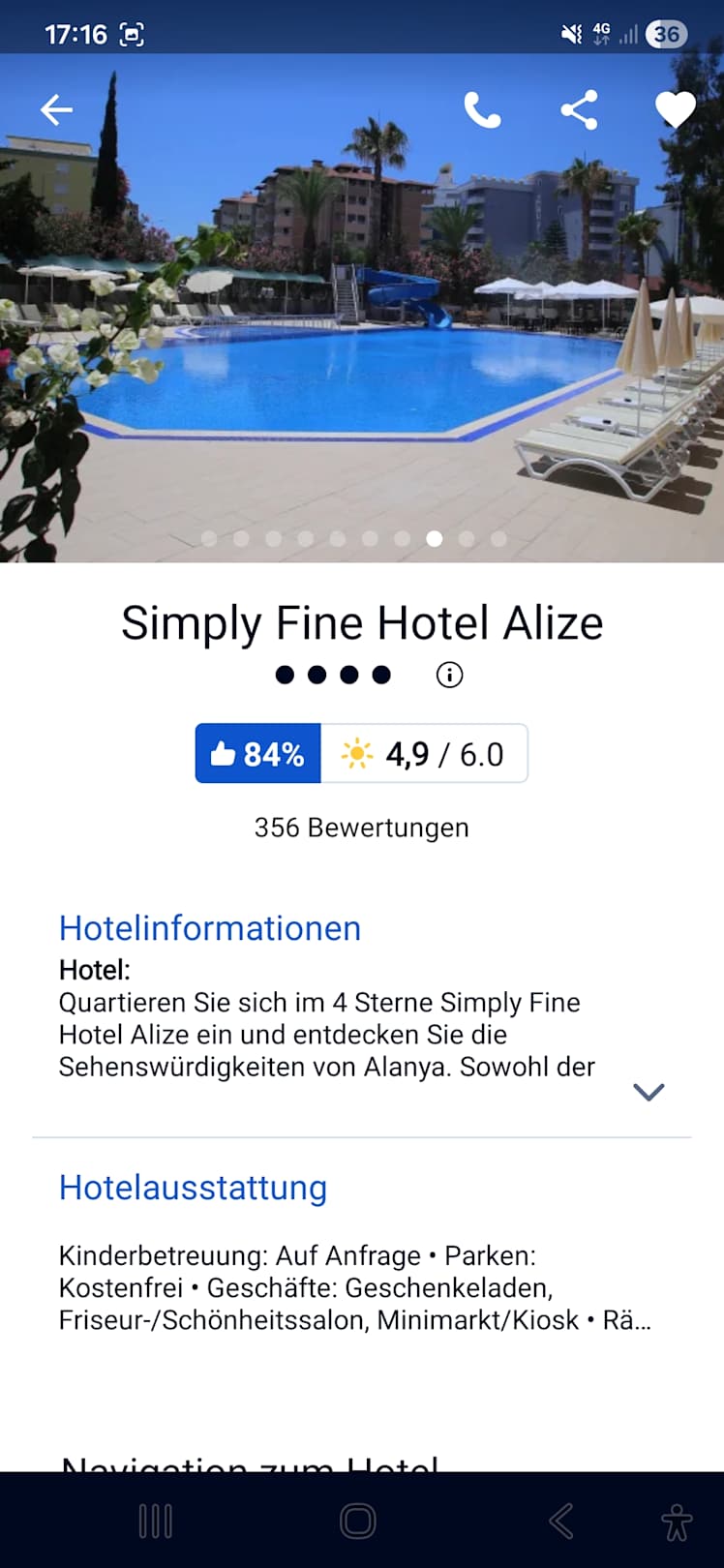The height and width of the screenshot is (1568, 724).
Task: Go back using the arrow icon
Action: 56,110
